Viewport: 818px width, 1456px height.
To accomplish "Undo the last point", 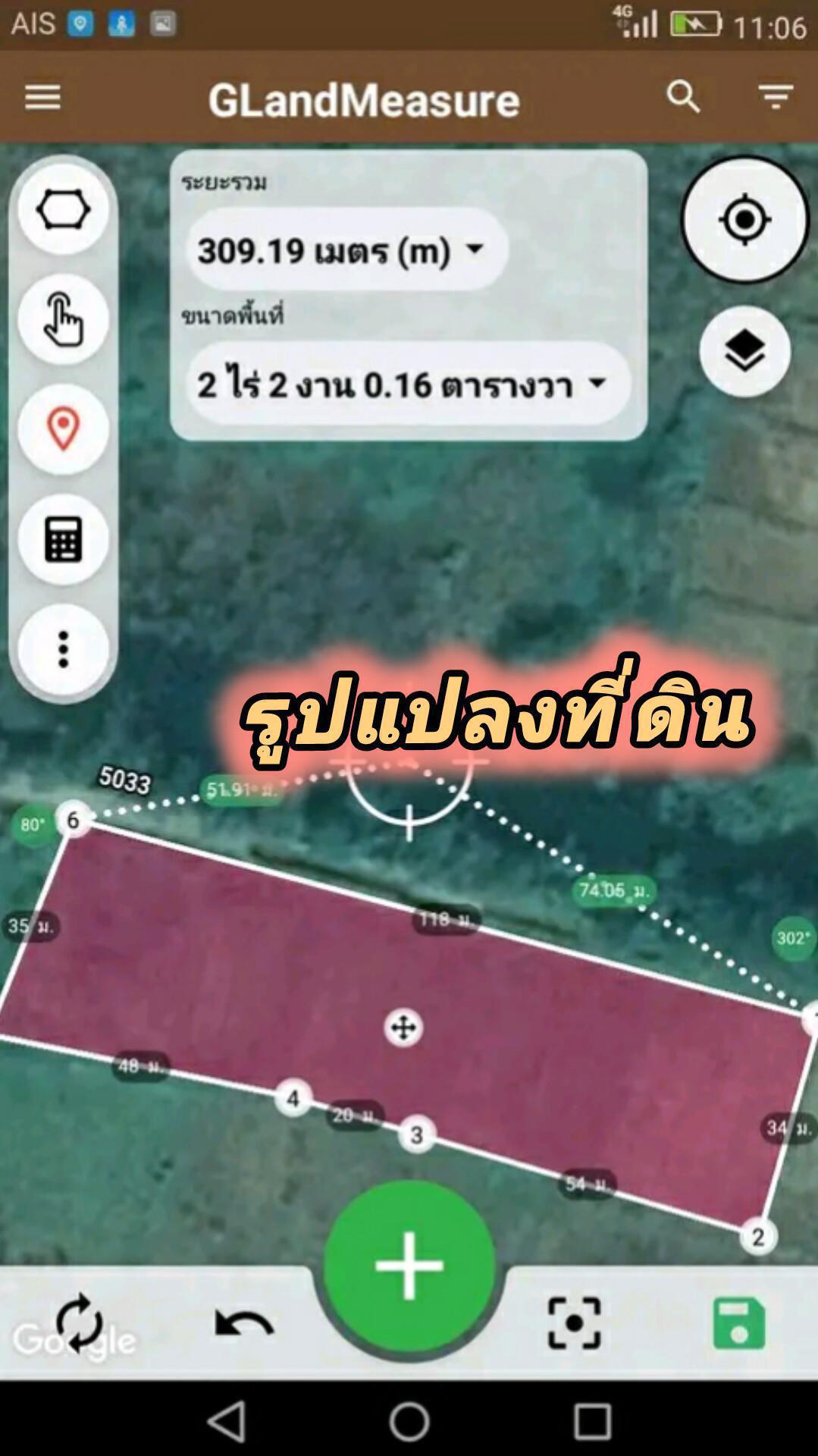I will [244, 1323].
